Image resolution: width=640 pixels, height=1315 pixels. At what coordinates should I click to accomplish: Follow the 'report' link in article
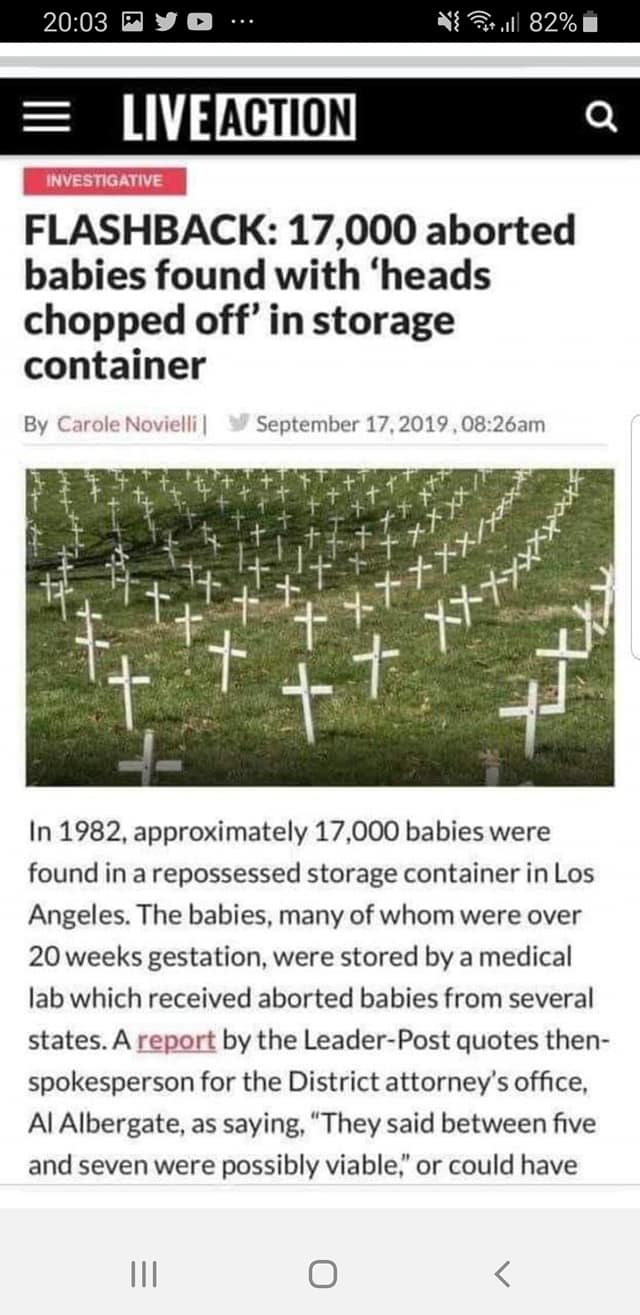[176, 1039]
